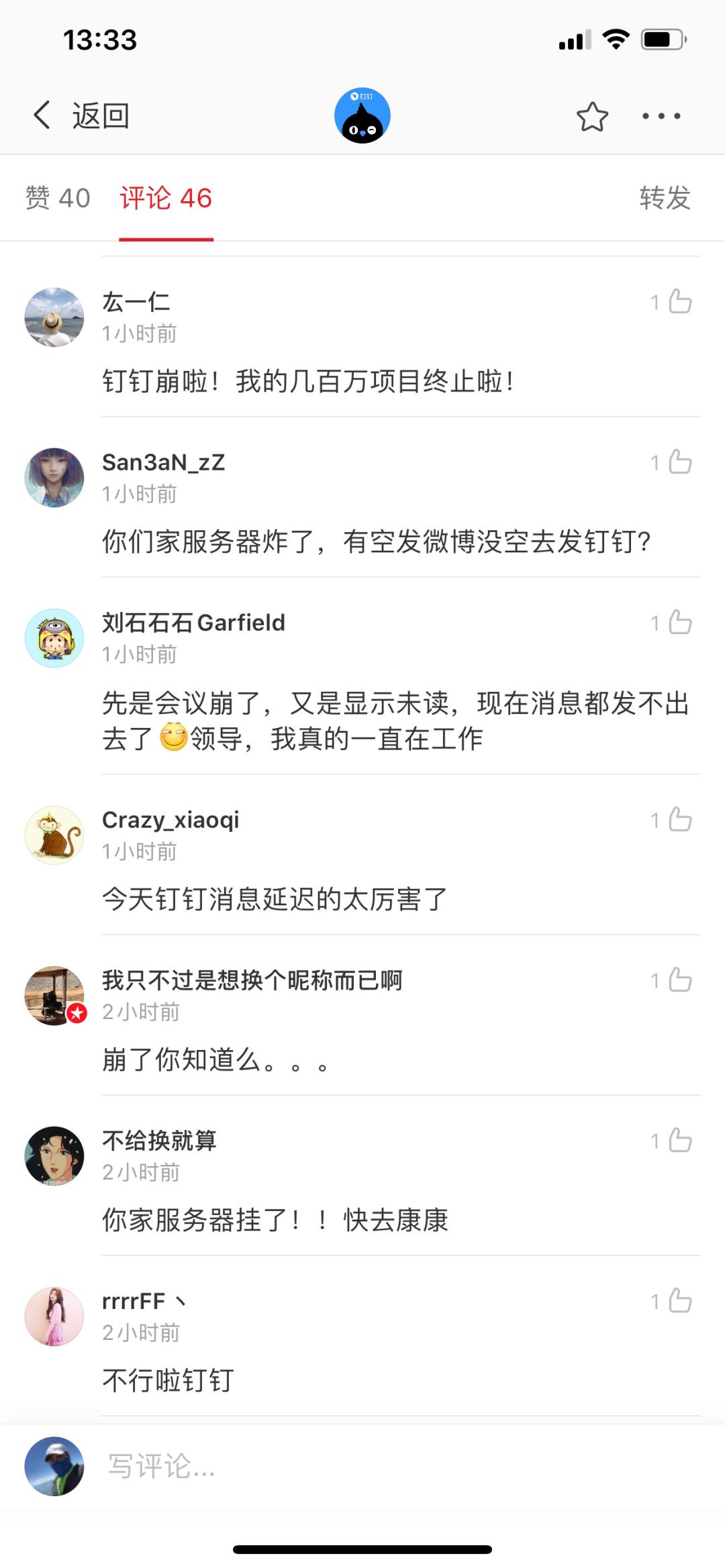Go back using the 返回 button

[81, 115]
